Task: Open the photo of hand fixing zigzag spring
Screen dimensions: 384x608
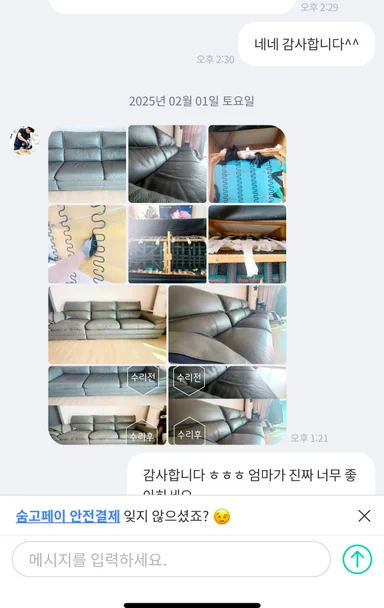Action: (87, 244)
